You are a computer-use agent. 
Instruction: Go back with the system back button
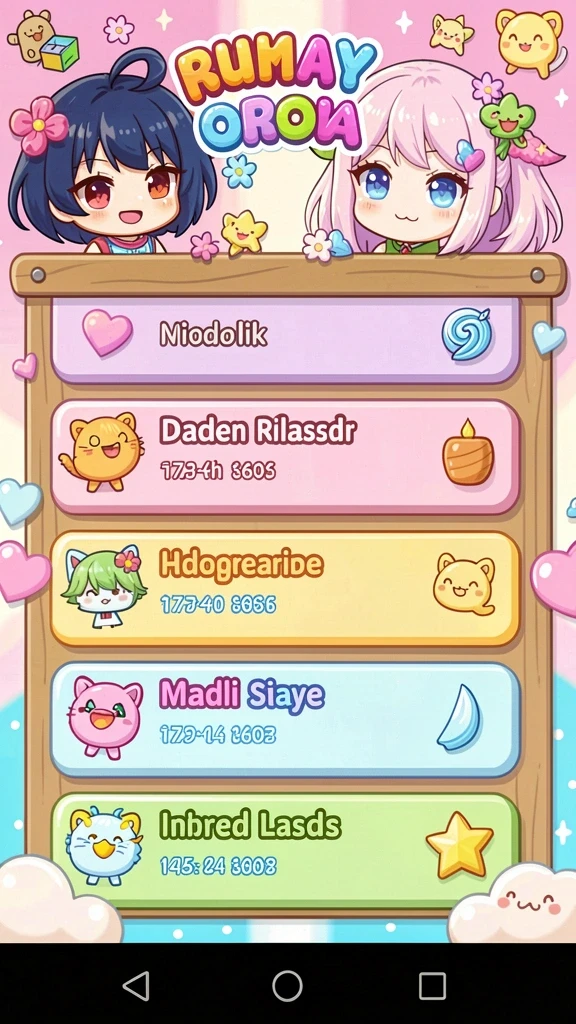pos(136,985)
